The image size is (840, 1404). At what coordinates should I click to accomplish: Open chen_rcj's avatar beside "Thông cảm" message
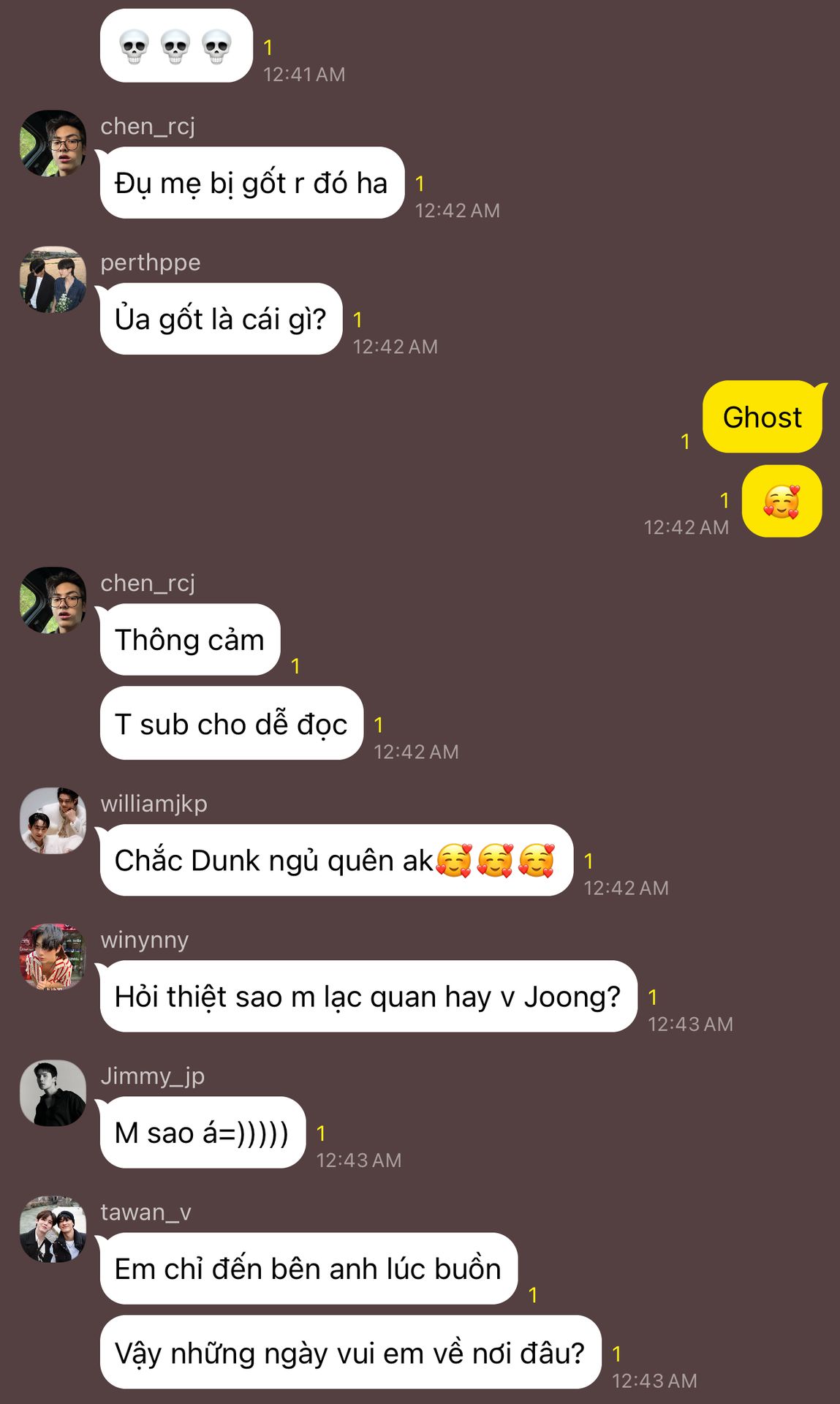click(53, 600)
